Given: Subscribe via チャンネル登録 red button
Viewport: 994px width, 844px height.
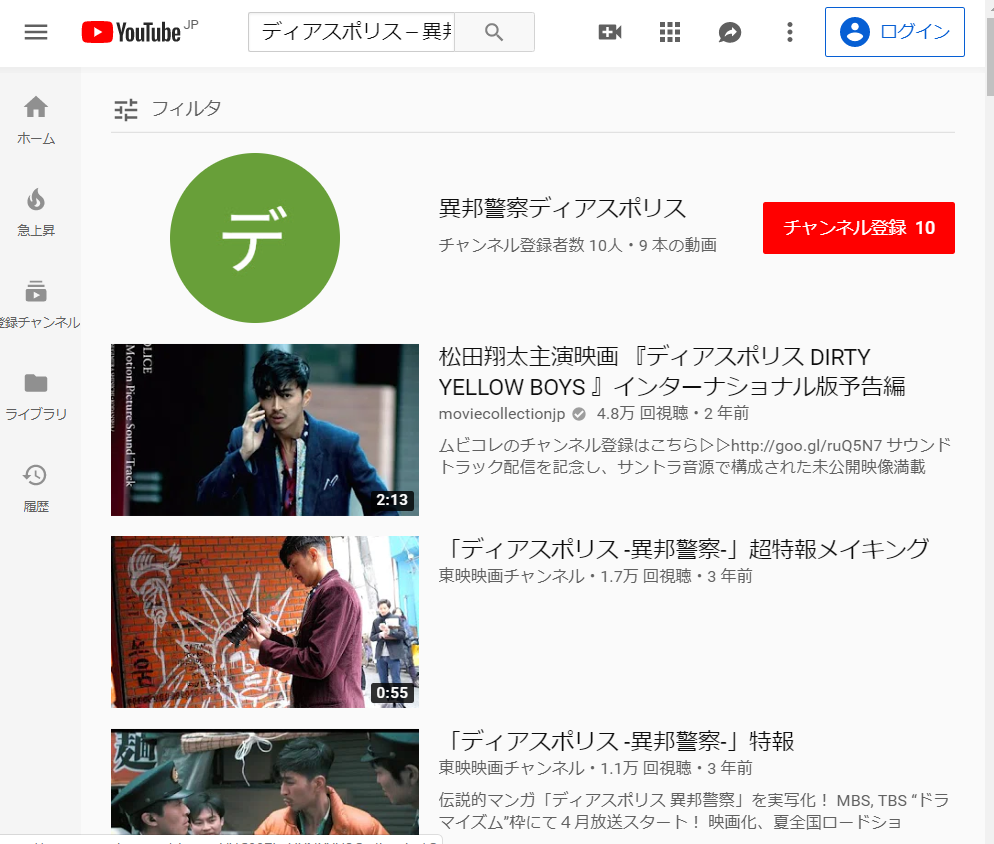Looking at the screenshot, I should point(858,228).
